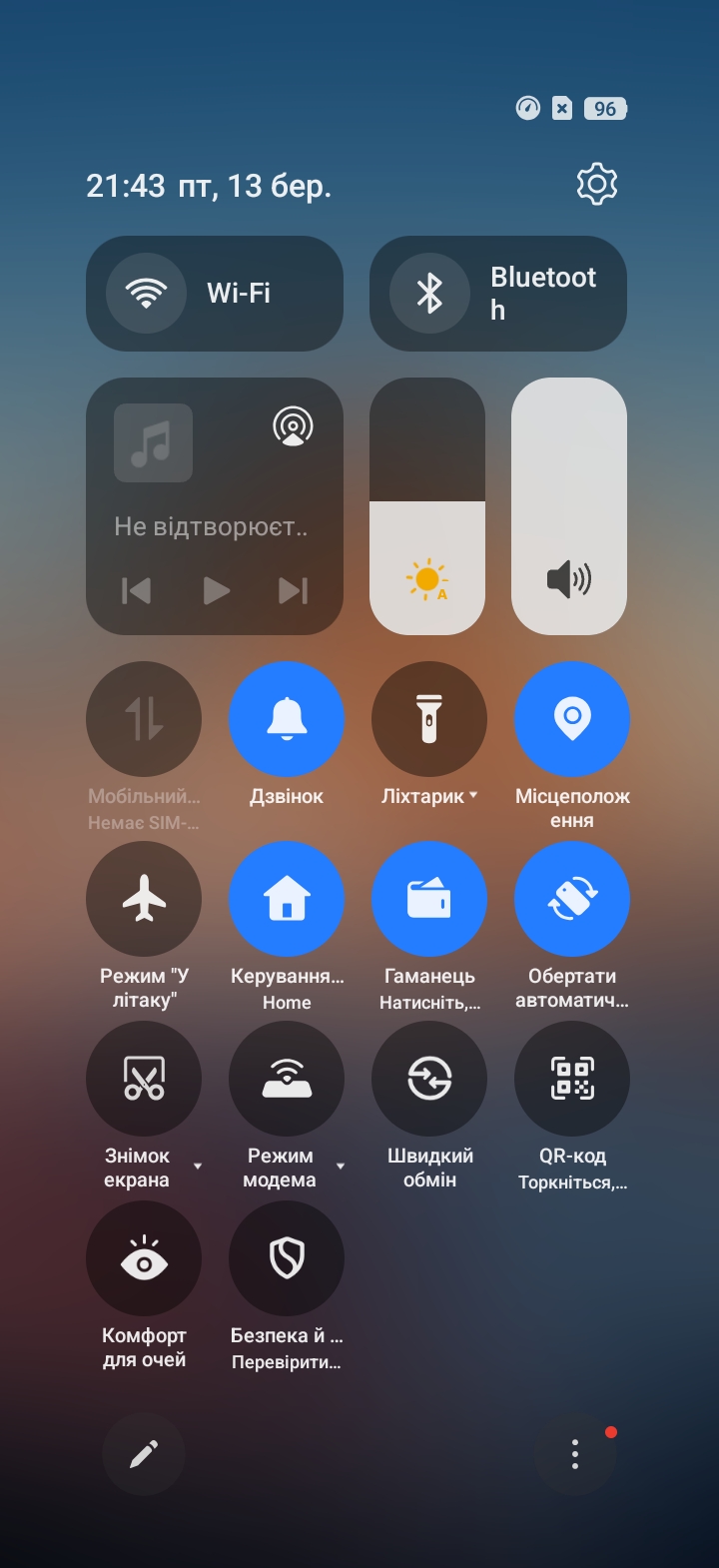Toggle the Wi-Fi tile
This screenshot has width=719, height=1568.
click(x=147, y=294)
